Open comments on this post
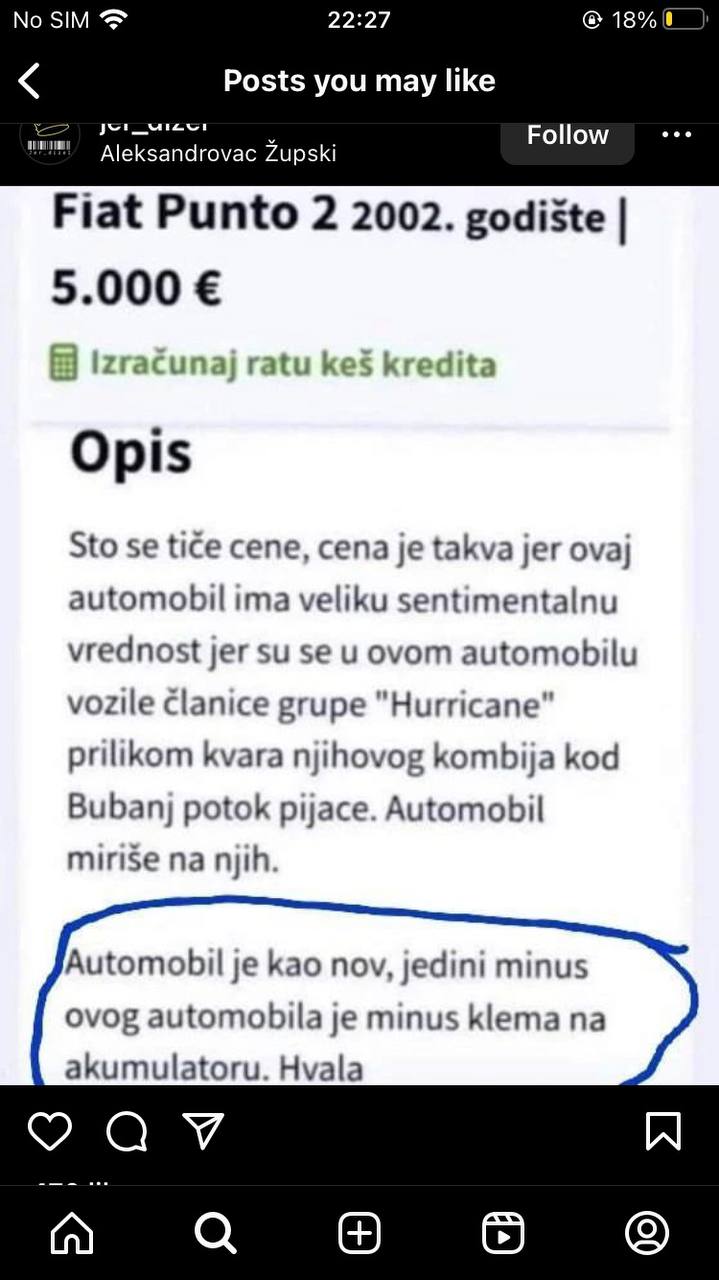The height and width of the screenshot is (1280, 719). pos(127,1132)
